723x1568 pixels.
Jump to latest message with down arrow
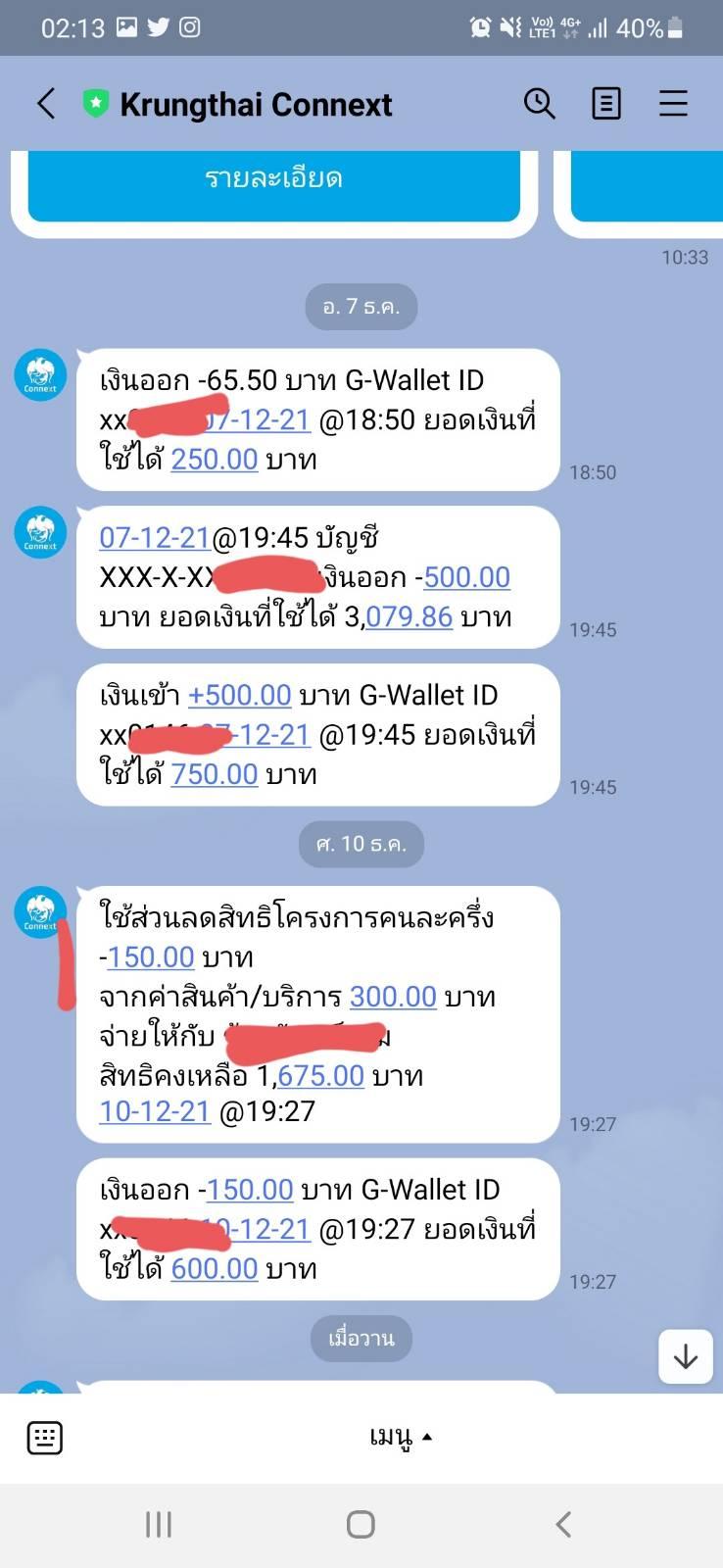click(686, 1356)
